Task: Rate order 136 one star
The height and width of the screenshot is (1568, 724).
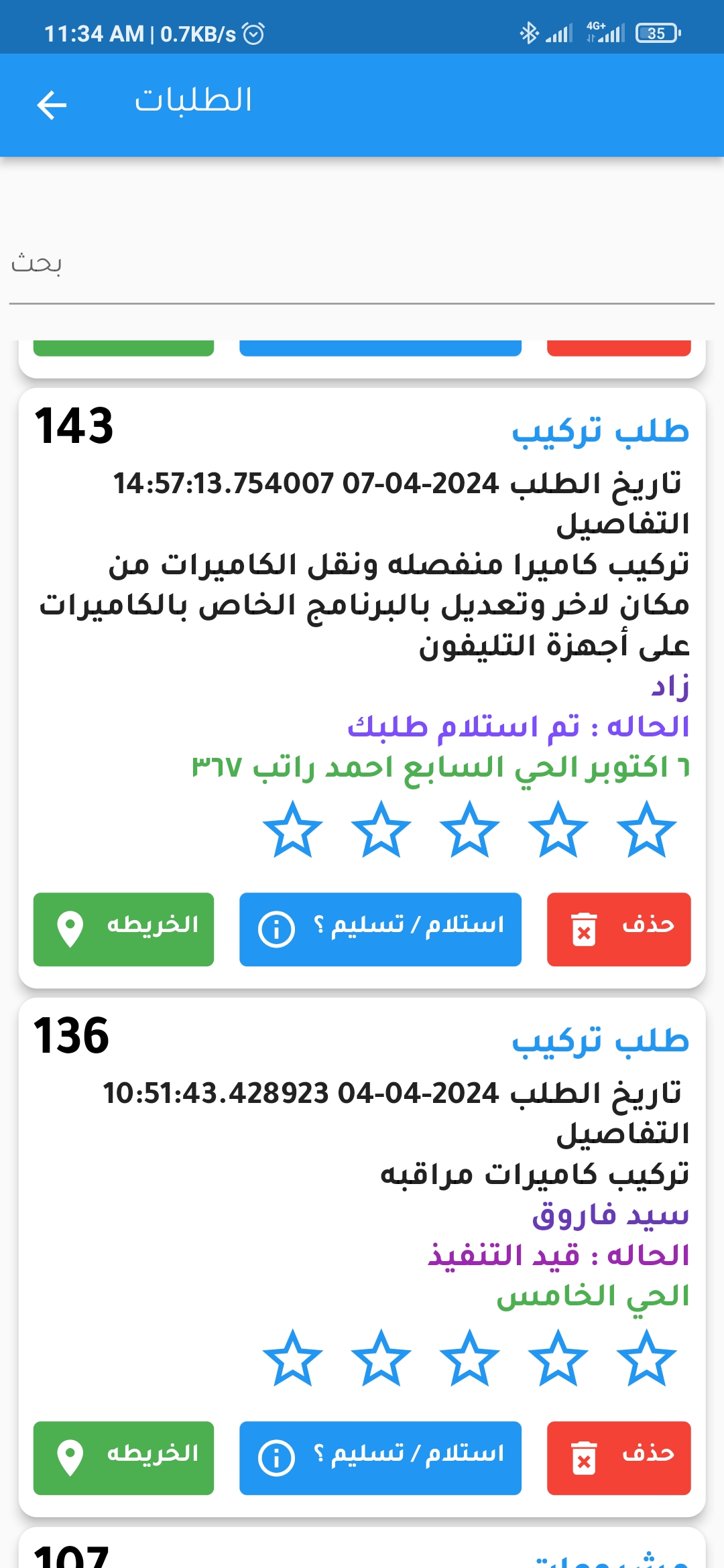Action: (647, 1359)
